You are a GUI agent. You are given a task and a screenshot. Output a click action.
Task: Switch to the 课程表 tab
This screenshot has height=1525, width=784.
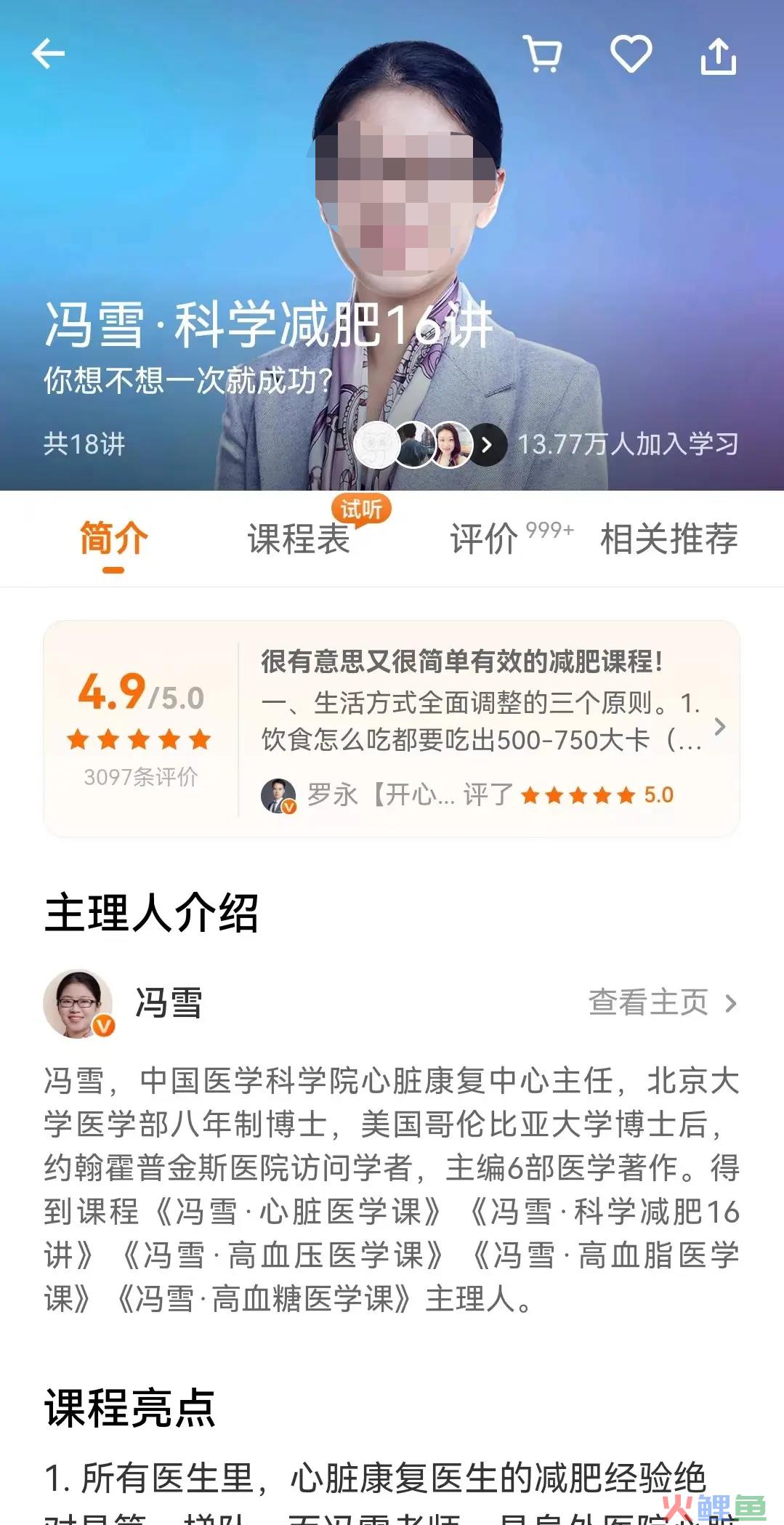299,539
